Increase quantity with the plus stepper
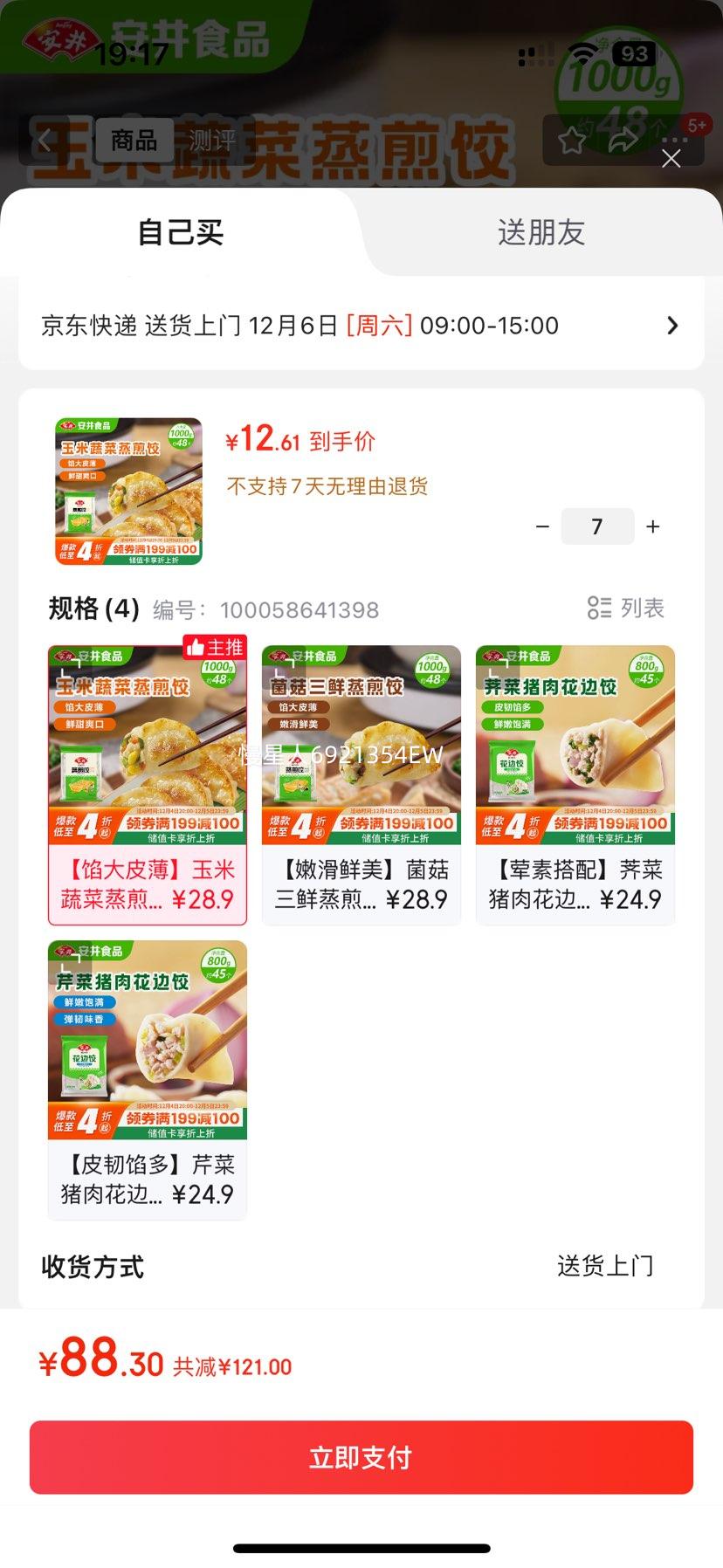 coord(651,526)
